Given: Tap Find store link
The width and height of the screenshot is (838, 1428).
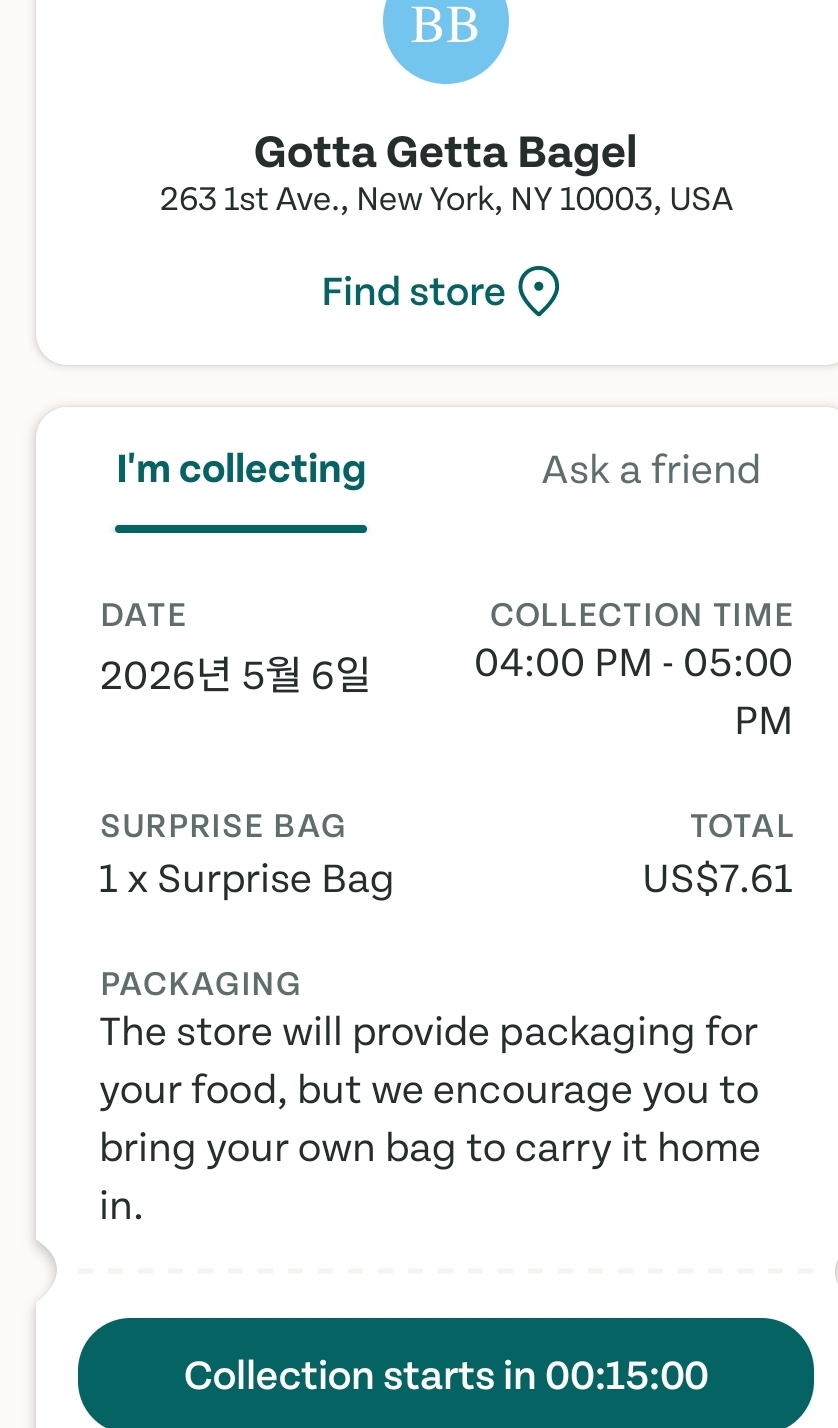Looking at the screenshot, I should [440, 292].
